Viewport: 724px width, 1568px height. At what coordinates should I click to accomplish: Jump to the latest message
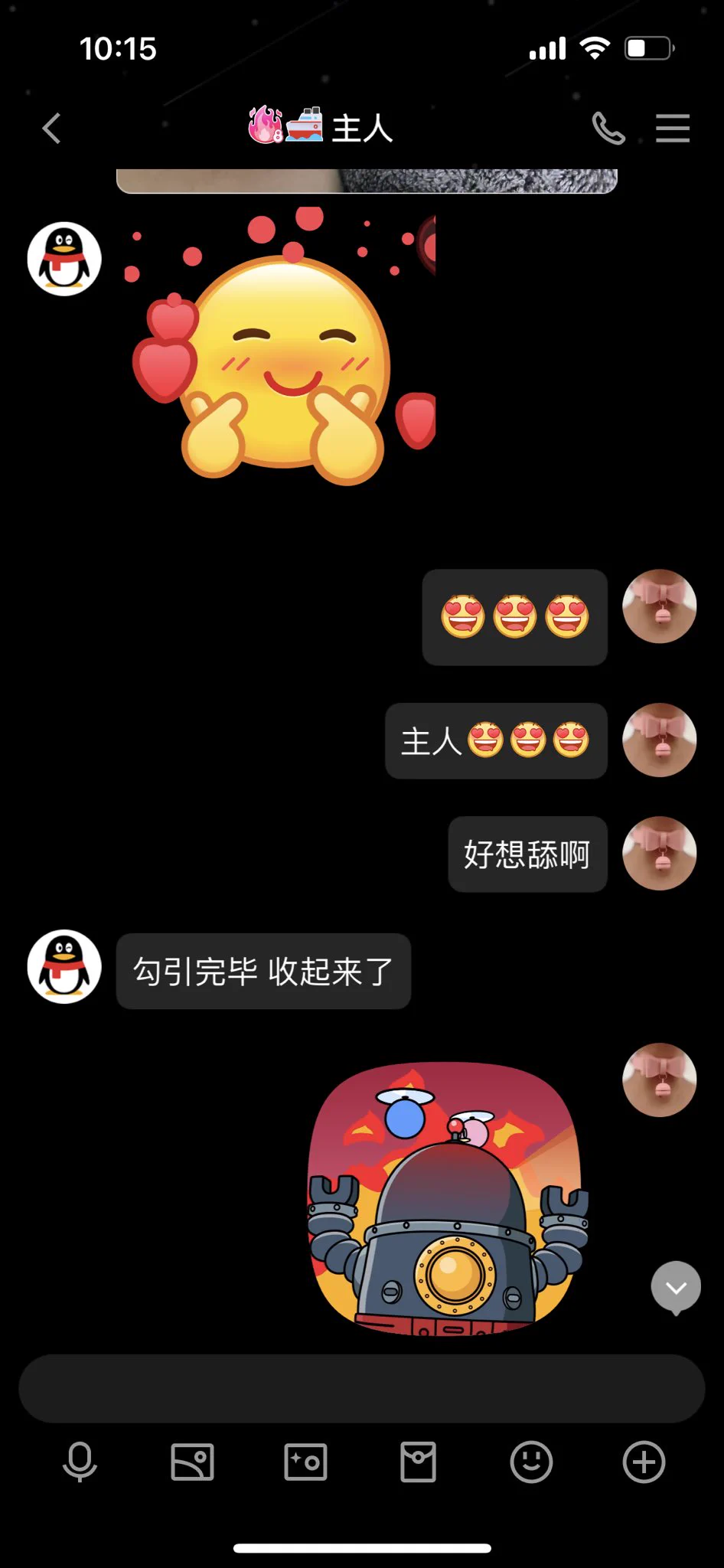(676, 1288)
